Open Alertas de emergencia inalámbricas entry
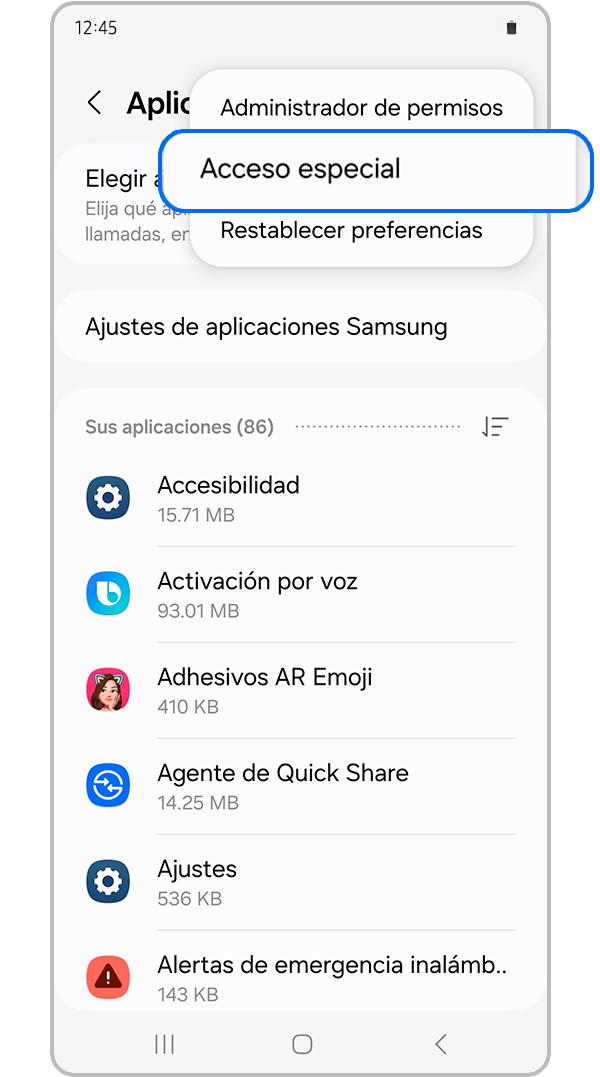The width and height of the screenshot is (600, 1077). (300, 976)
